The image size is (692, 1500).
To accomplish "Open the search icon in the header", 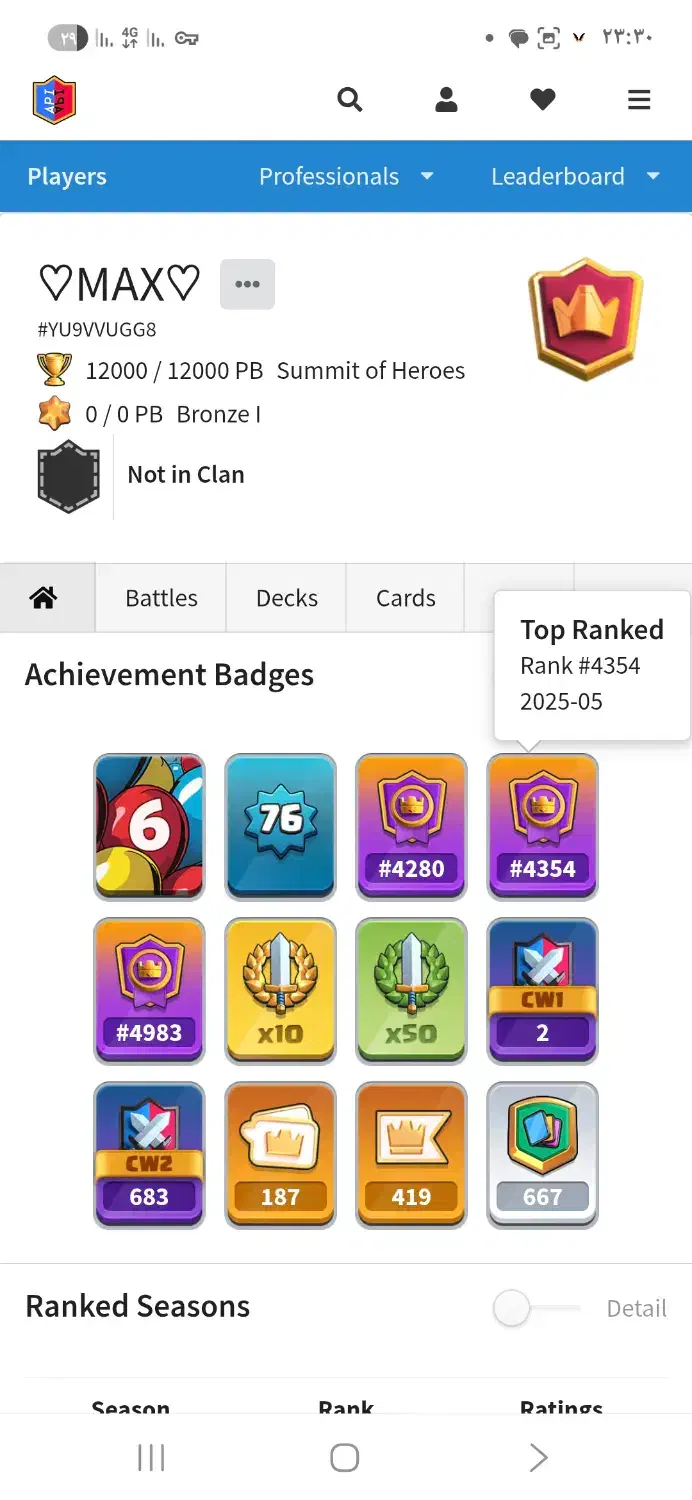I will point(349,100).
